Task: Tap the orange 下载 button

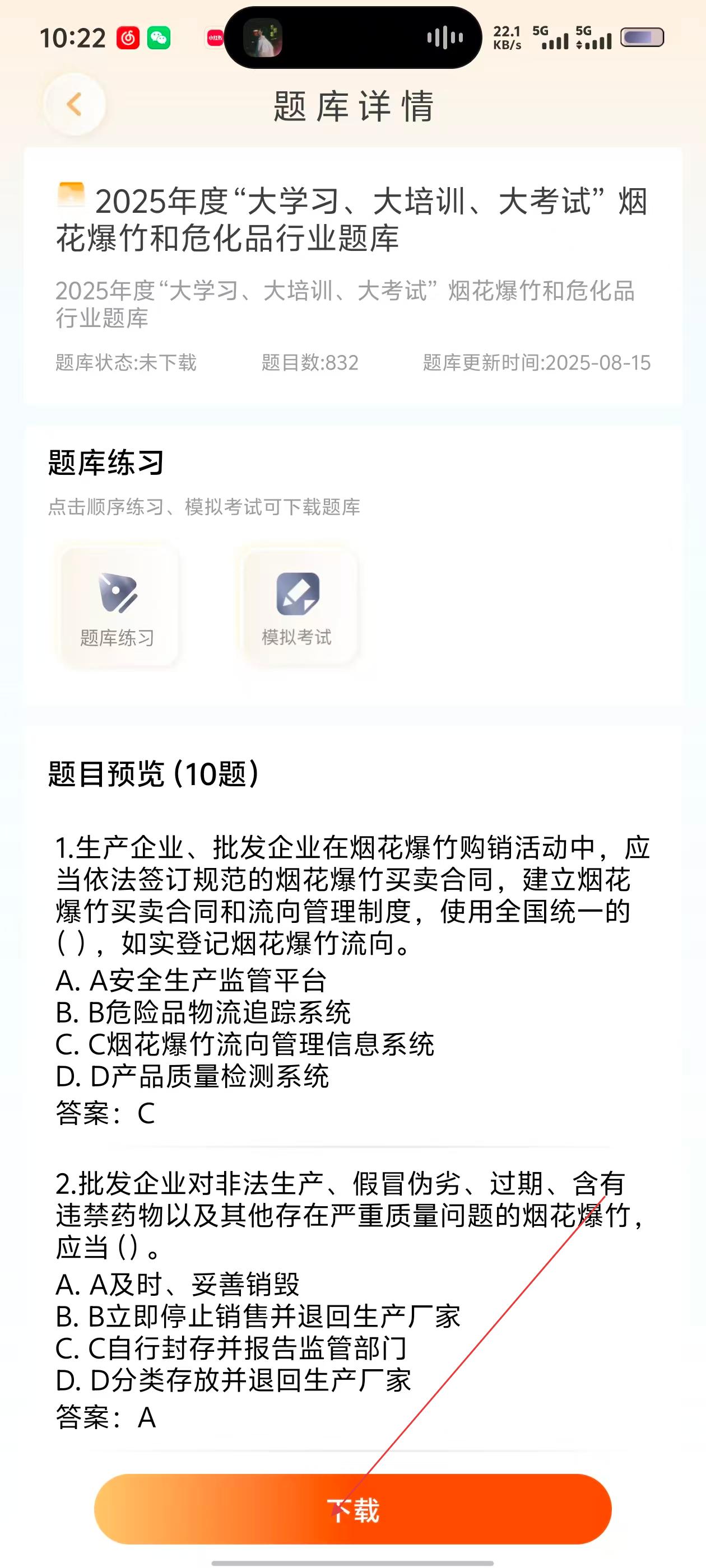Action: click(352, 1509)
